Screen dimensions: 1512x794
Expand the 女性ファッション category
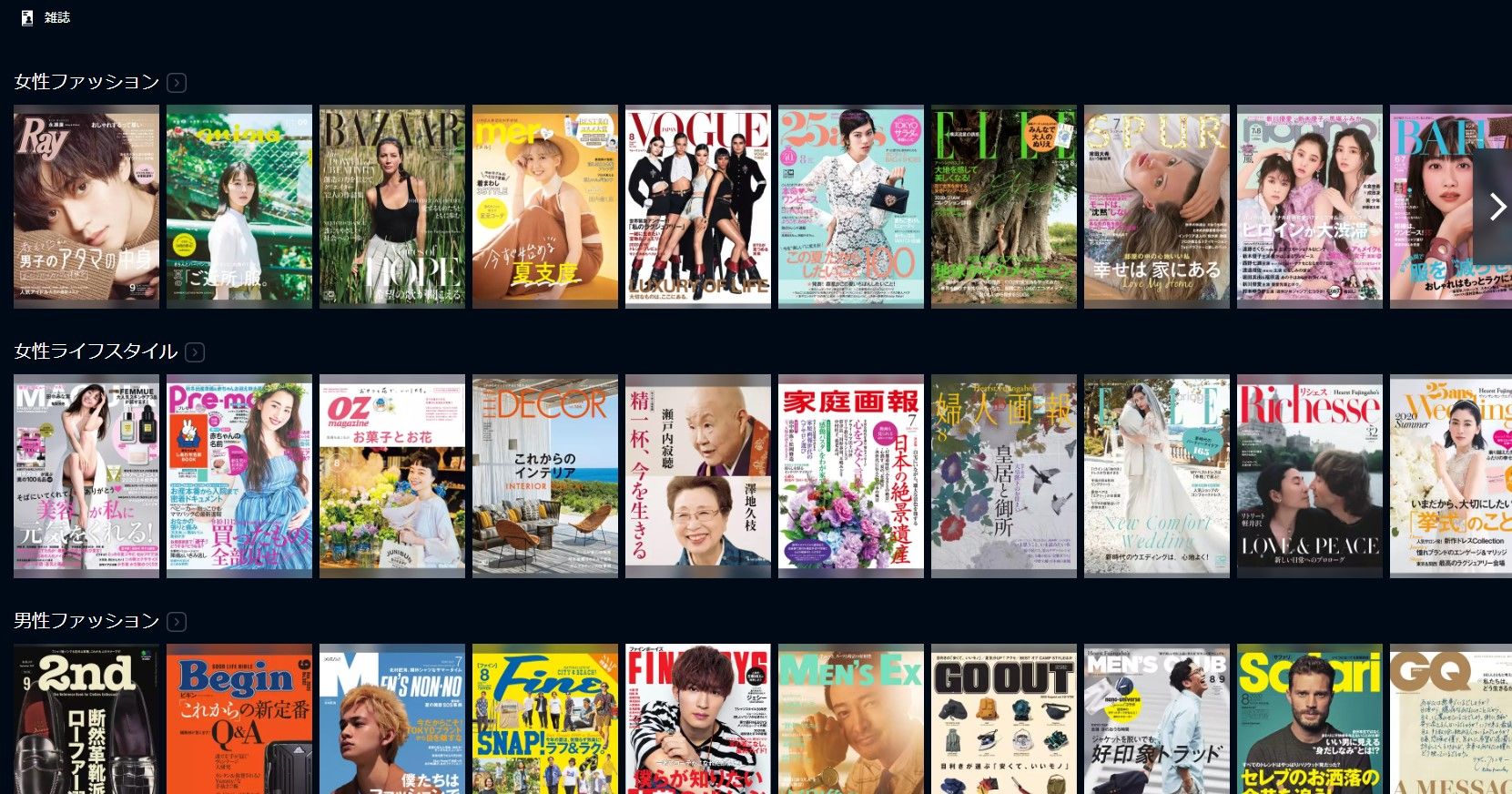click(x=177, y=83)
